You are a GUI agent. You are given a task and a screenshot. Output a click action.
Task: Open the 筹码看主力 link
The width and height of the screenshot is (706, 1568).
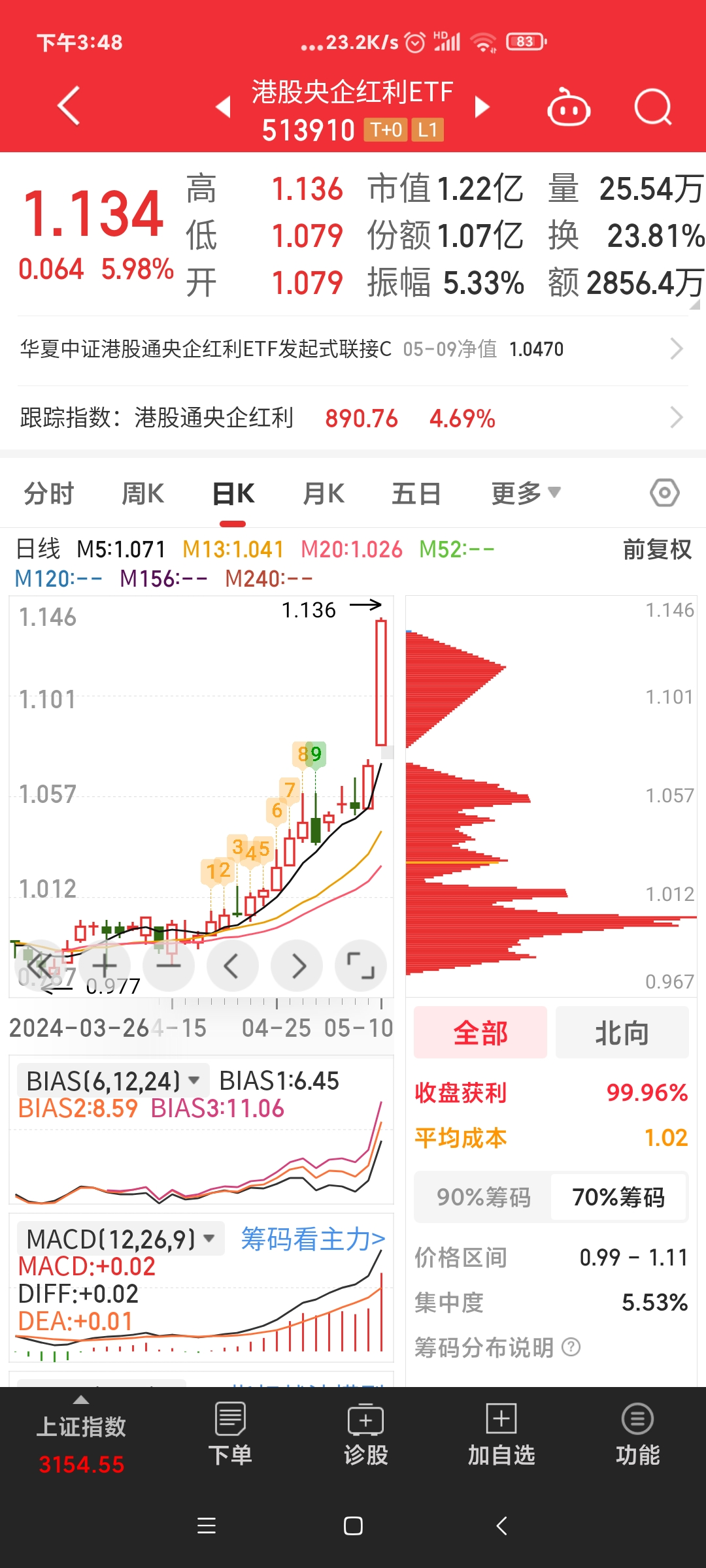tap(312, 1239)
